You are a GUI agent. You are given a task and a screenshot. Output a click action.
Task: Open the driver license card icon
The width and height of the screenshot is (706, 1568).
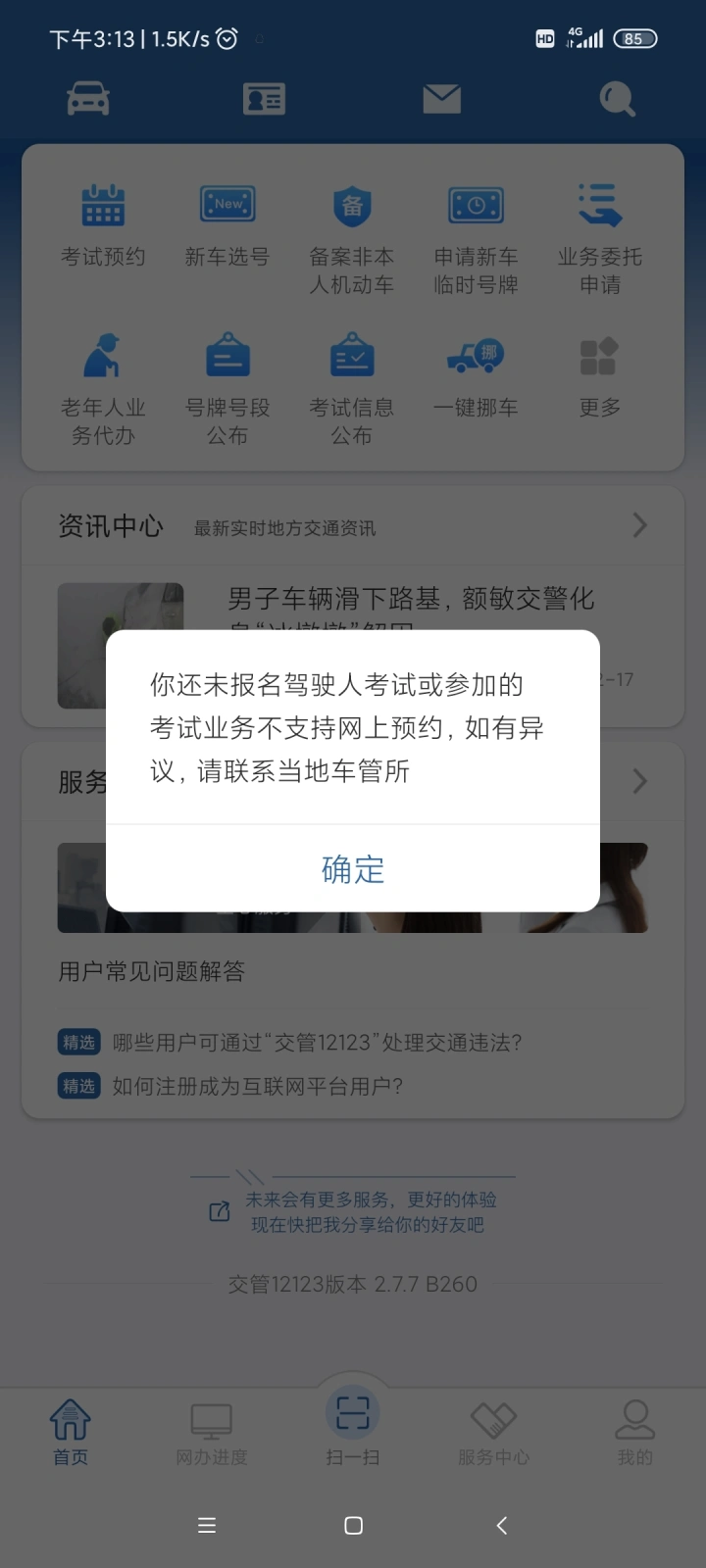[x=264, y=99]
